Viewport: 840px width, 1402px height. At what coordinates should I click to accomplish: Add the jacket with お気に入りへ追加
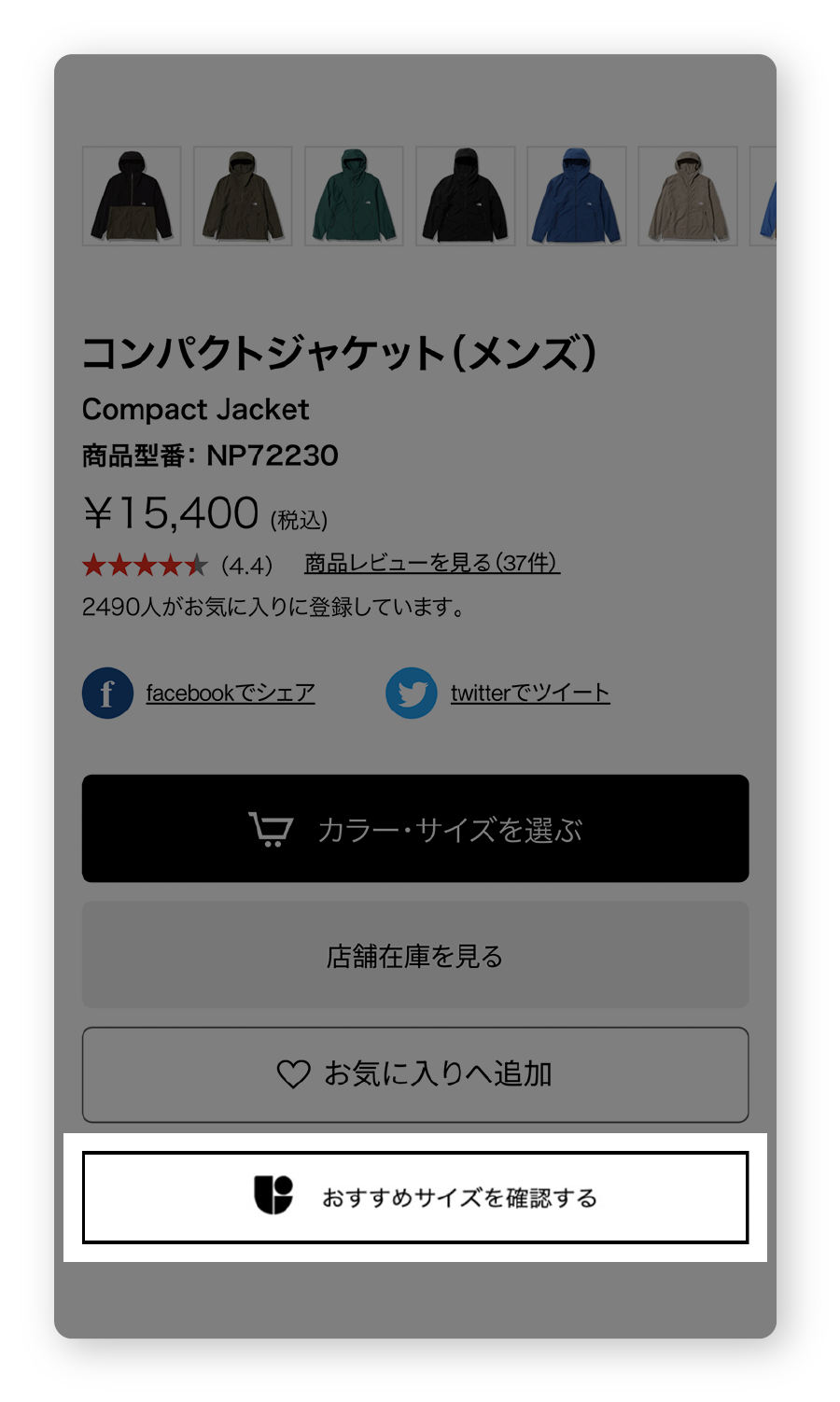(415, 1073)
